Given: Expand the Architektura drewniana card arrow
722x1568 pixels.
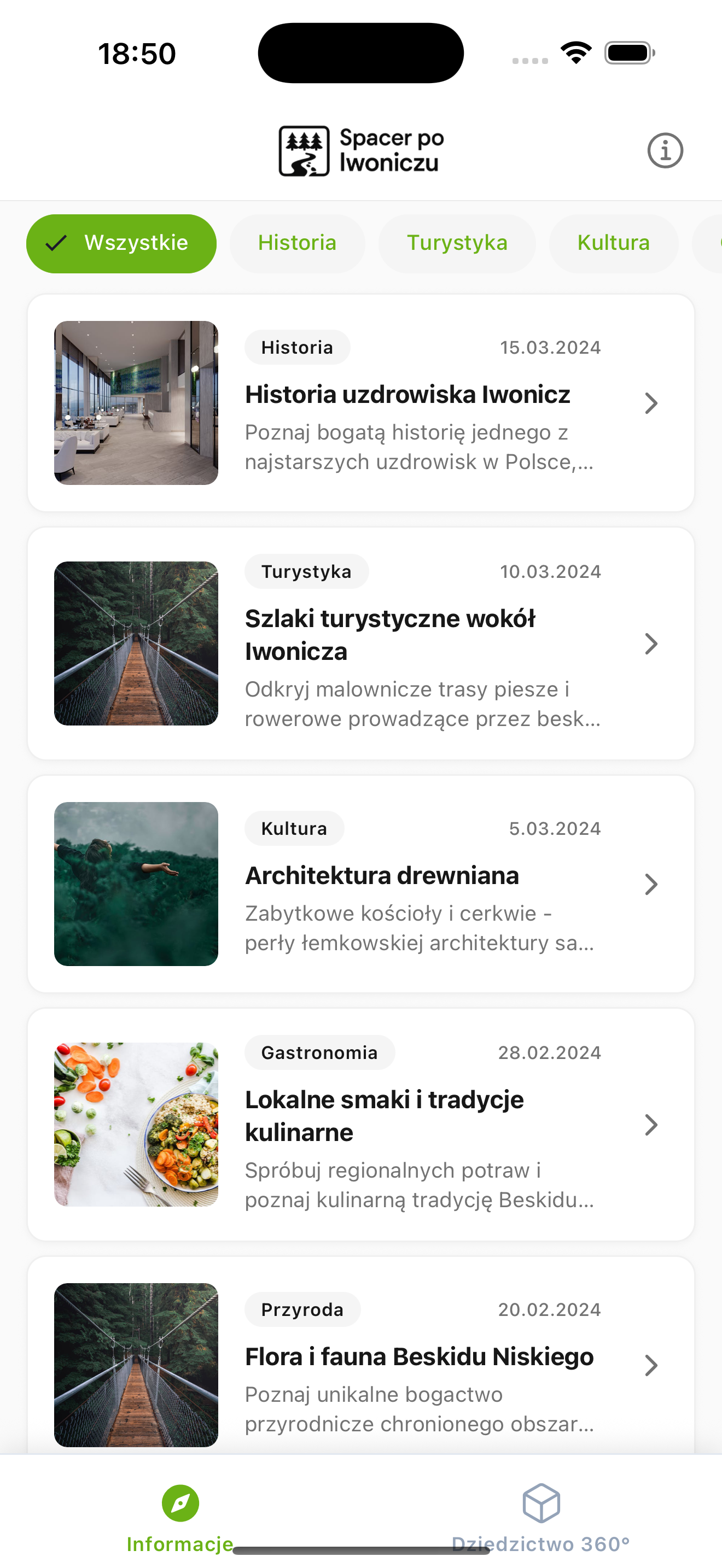Looking at the screenshot, I should point(651,885).
